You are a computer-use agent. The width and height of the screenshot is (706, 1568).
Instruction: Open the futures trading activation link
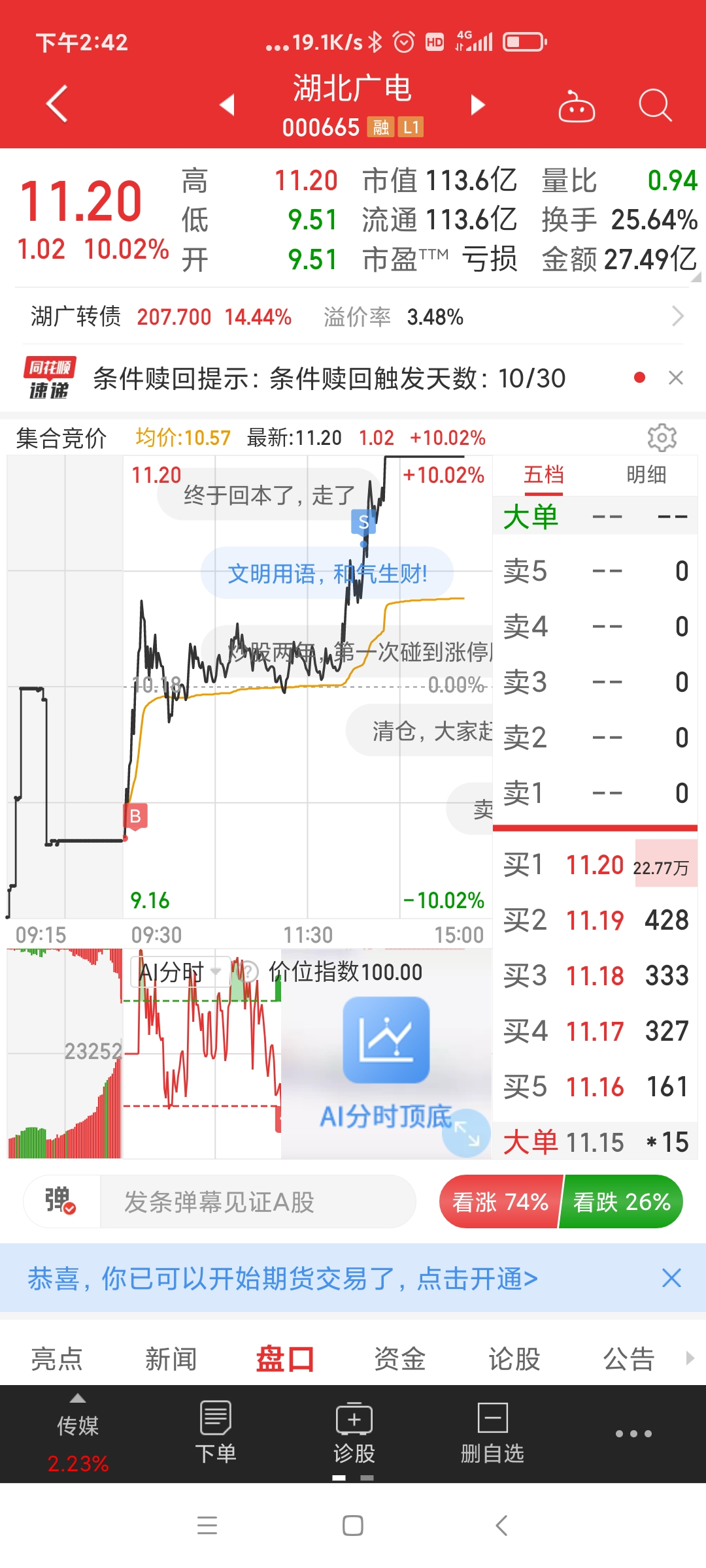(x=282, y=1278)
